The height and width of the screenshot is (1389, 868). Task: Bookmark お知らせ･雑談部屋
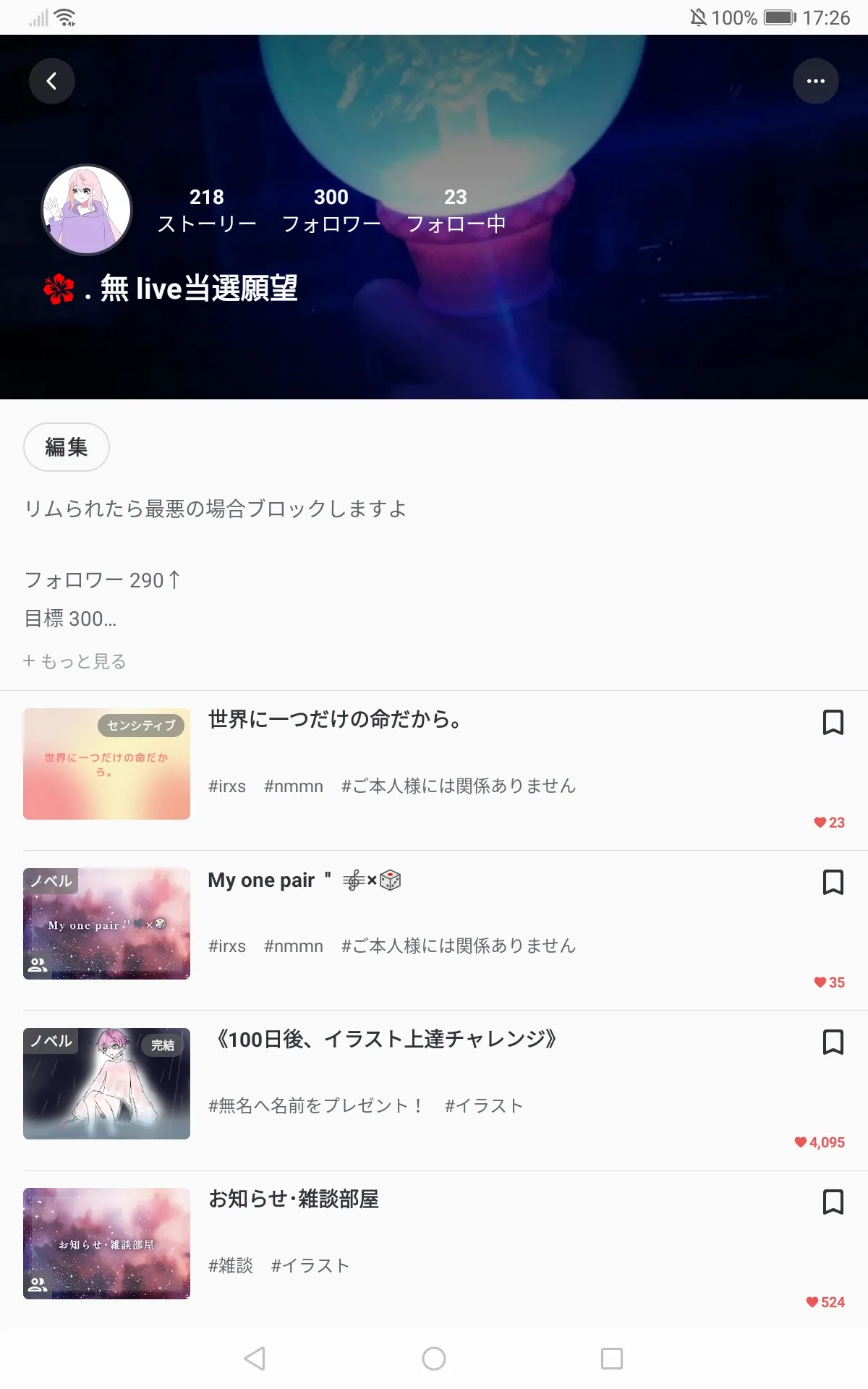tap(833, 1202)
